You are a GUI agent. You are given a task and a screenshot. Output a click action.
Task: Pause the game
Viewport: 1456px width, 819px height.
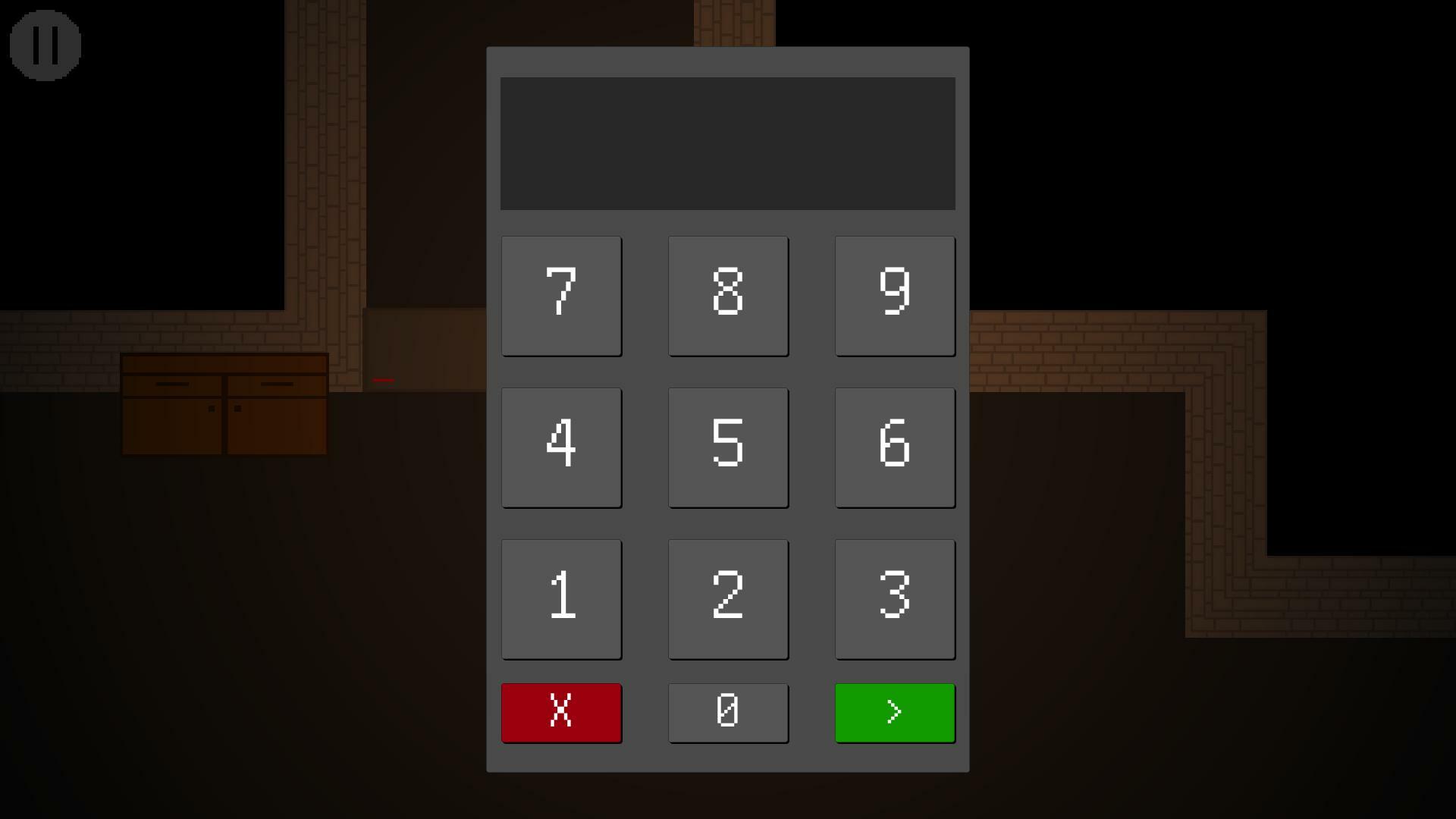pyautogui.click(x=45, y=45)
